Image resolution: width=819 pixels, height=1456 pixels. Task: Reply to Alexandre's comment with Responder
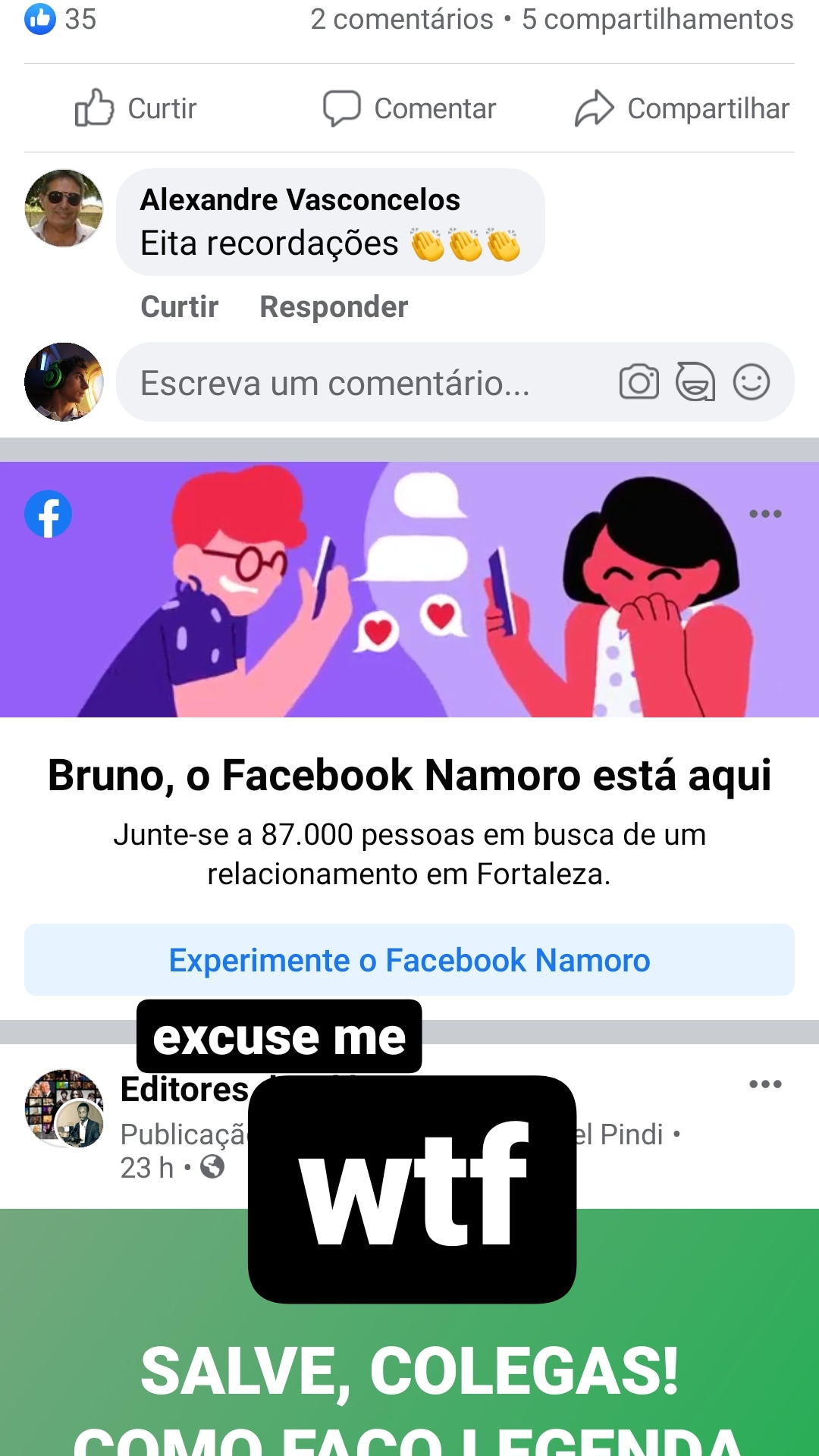[334, 307]
